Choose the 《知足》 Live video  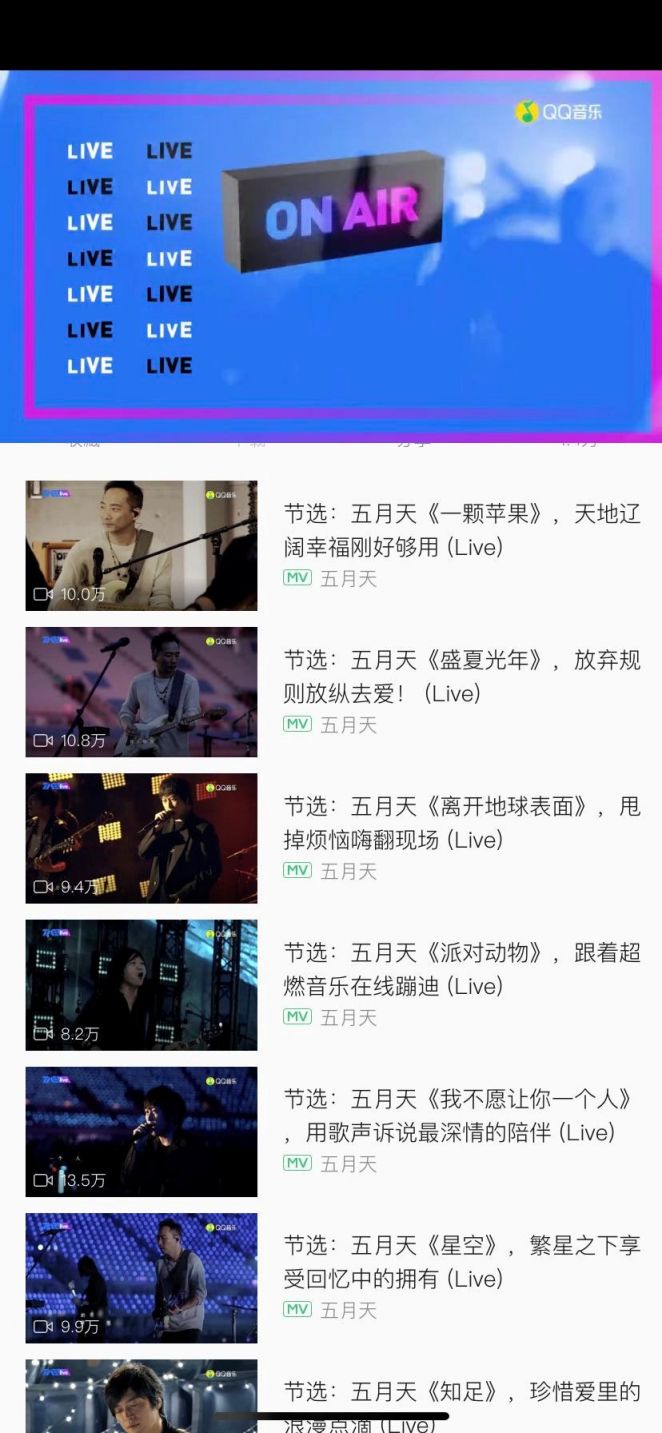click(x=141, y=1393)
